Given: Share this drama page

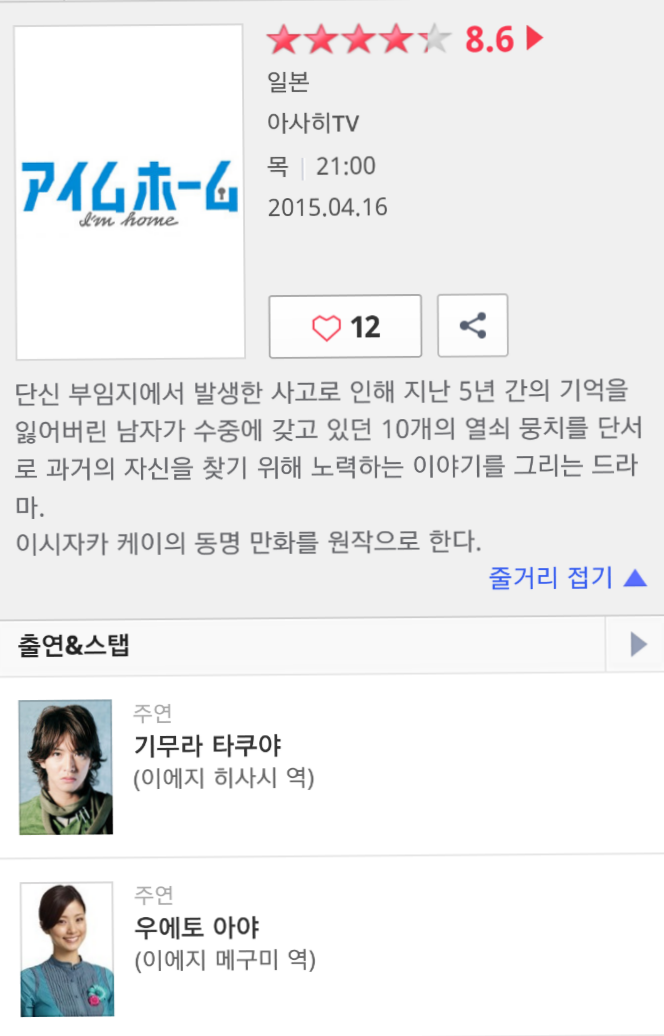Looking at the screenshot, I should tap(473, 326).
